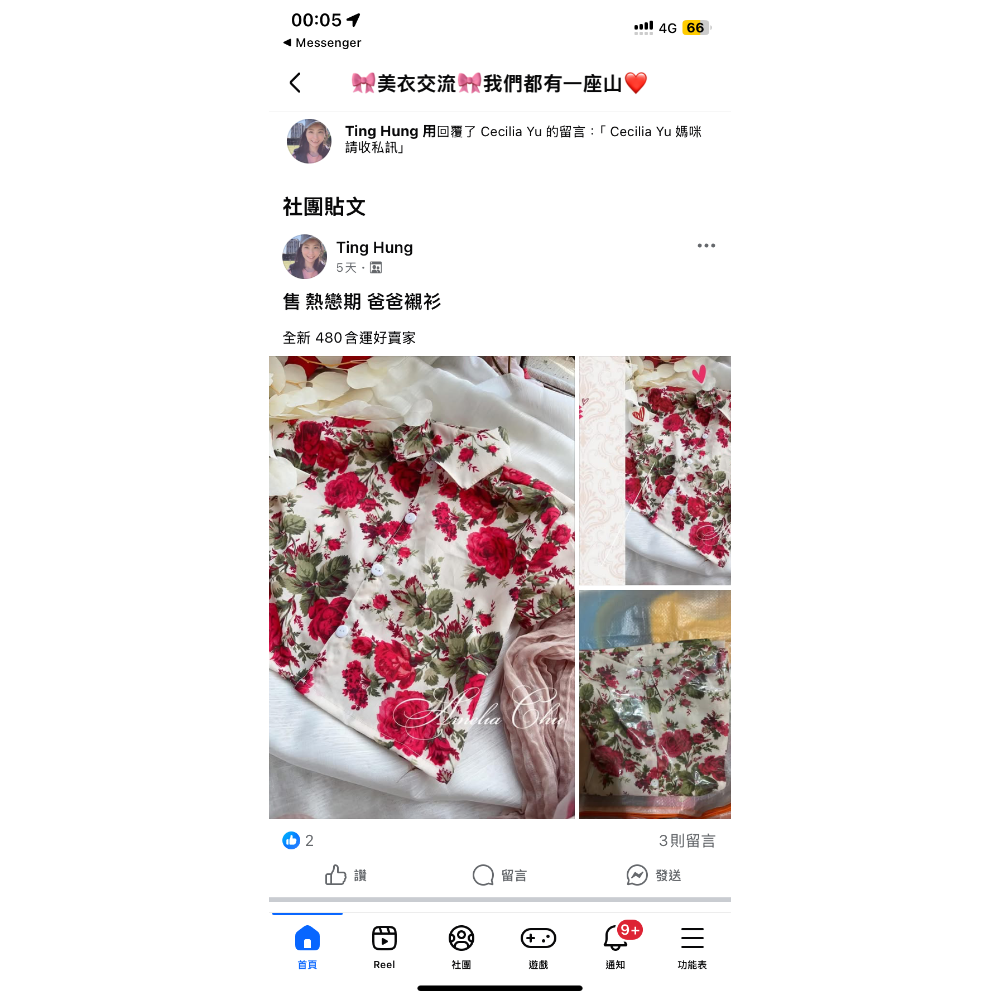Screen dimensions: 1000x1000
Task: Switch to the 首頁 tab
Action: click(307, 946)
